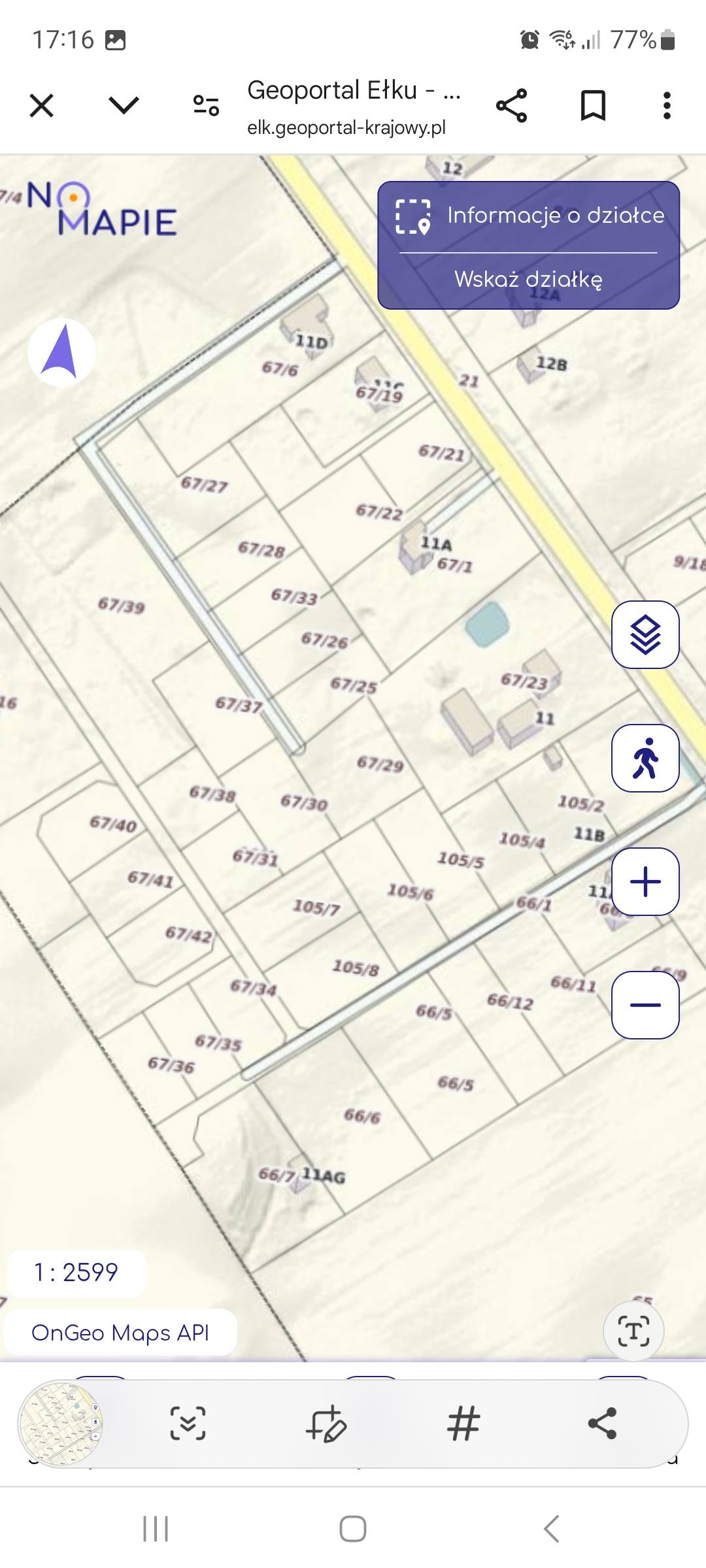
Task: Open the browser overflow menu
Action: point(667,105)
